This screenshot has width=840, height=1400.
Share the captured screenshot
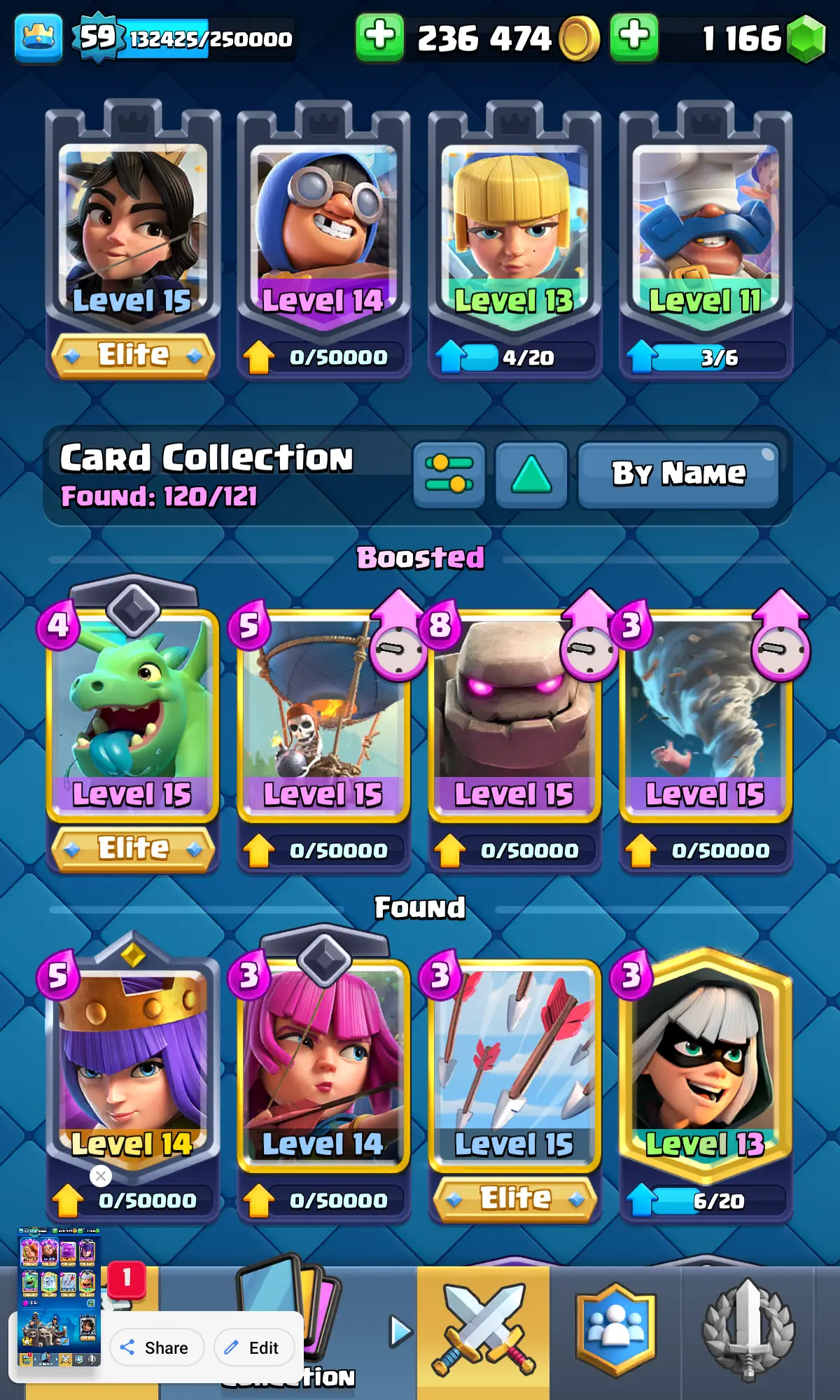click(155, 1347)
